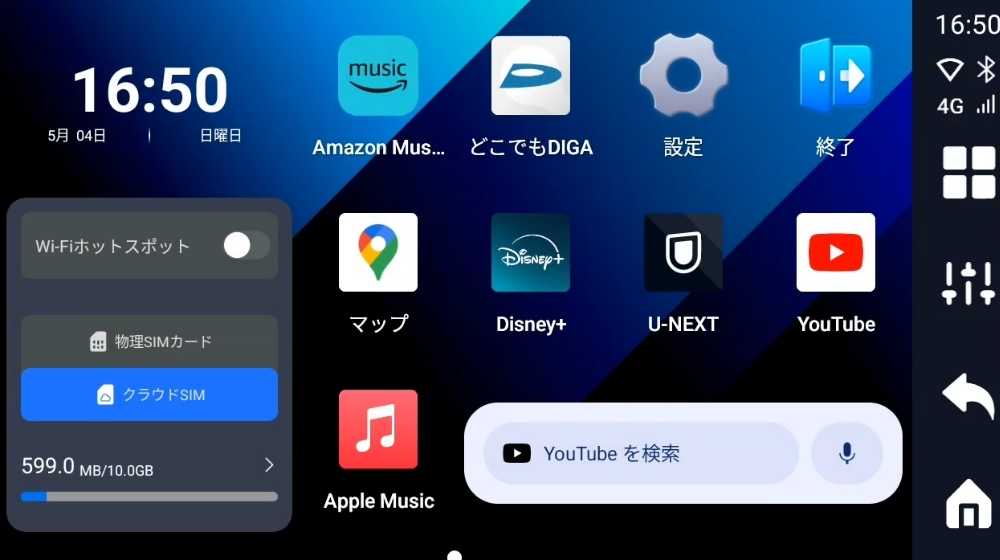Start voice search with microphone

pos(847,454)
